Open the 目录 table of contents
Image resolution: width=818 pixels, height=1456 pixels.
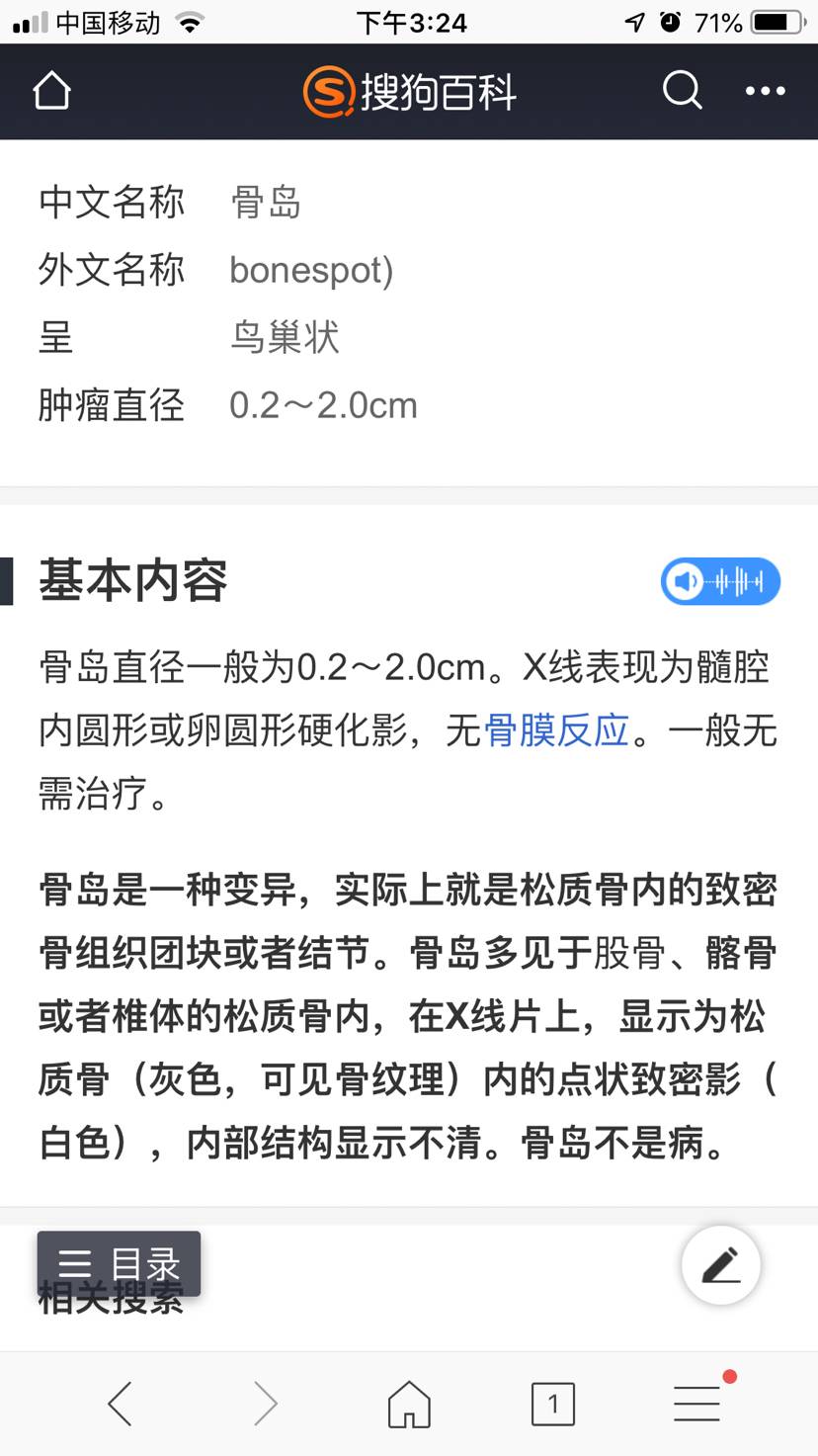click(120, 1263)
